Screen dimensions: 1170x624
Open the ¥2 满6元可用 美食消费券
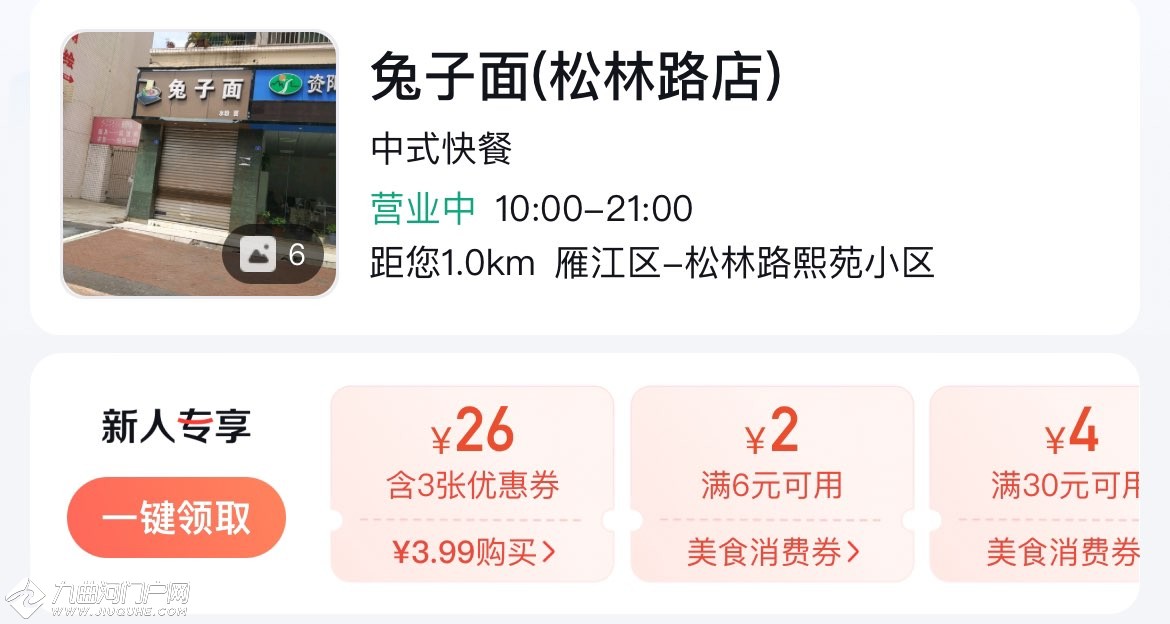coord(772,552)
